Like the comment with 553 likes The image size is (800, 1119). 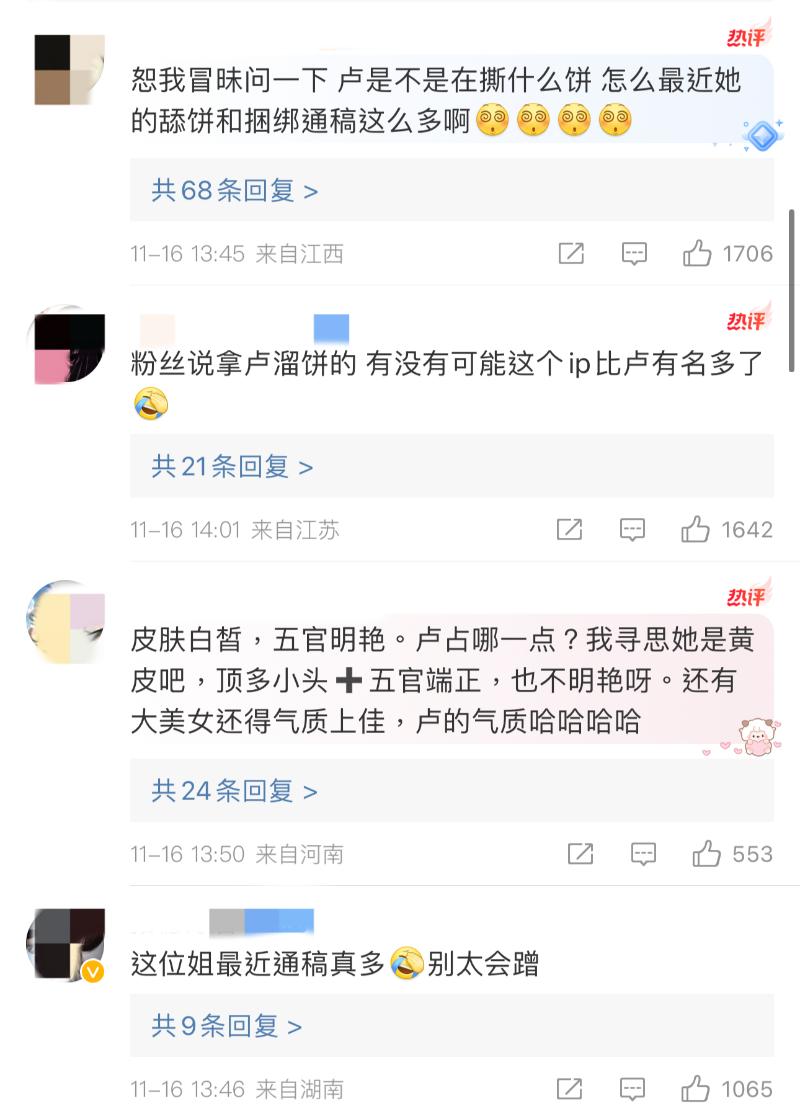coord(706,854)
